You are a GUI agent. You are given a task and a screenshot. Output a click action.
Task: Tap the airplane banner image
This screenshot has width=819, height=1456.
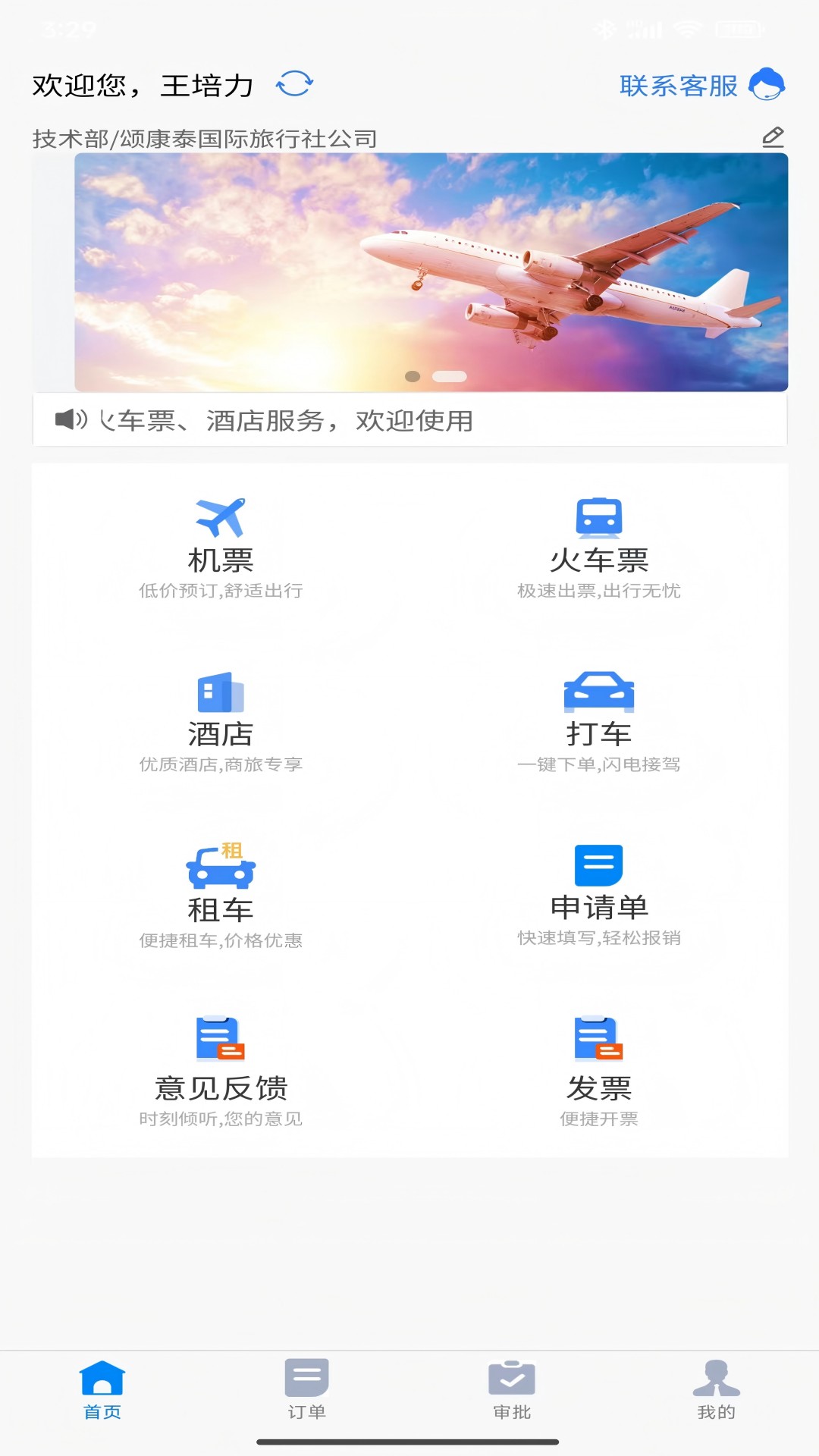(x=409, y=269)
